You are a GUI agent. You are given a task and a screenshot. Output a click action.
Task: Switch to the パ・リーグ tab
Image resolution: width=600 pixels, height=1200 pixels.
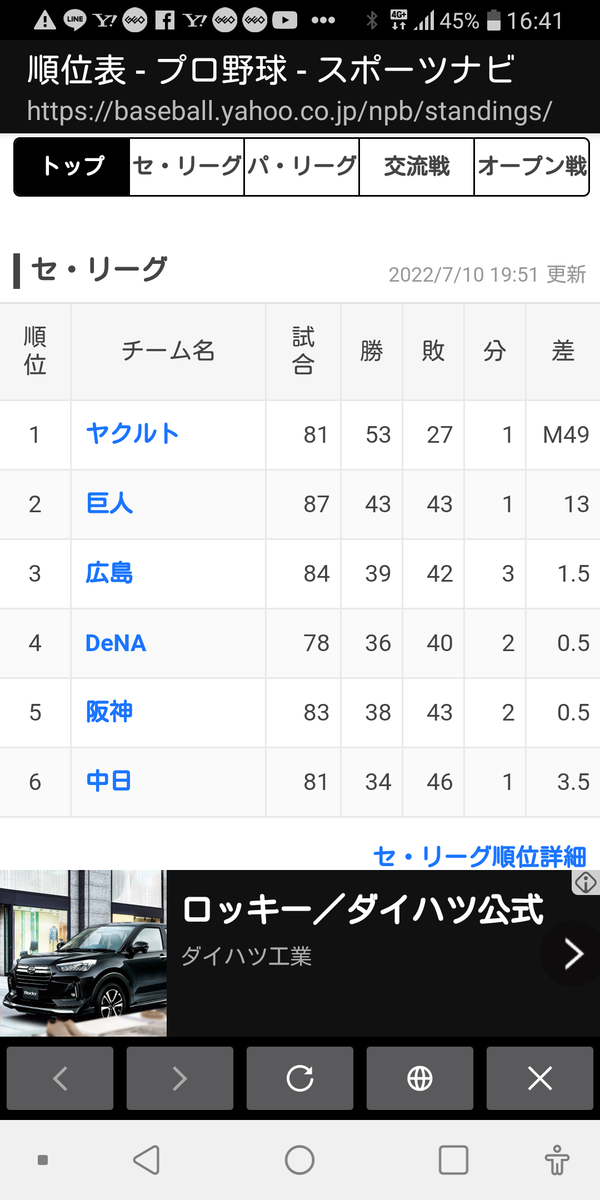click(302, 167)
